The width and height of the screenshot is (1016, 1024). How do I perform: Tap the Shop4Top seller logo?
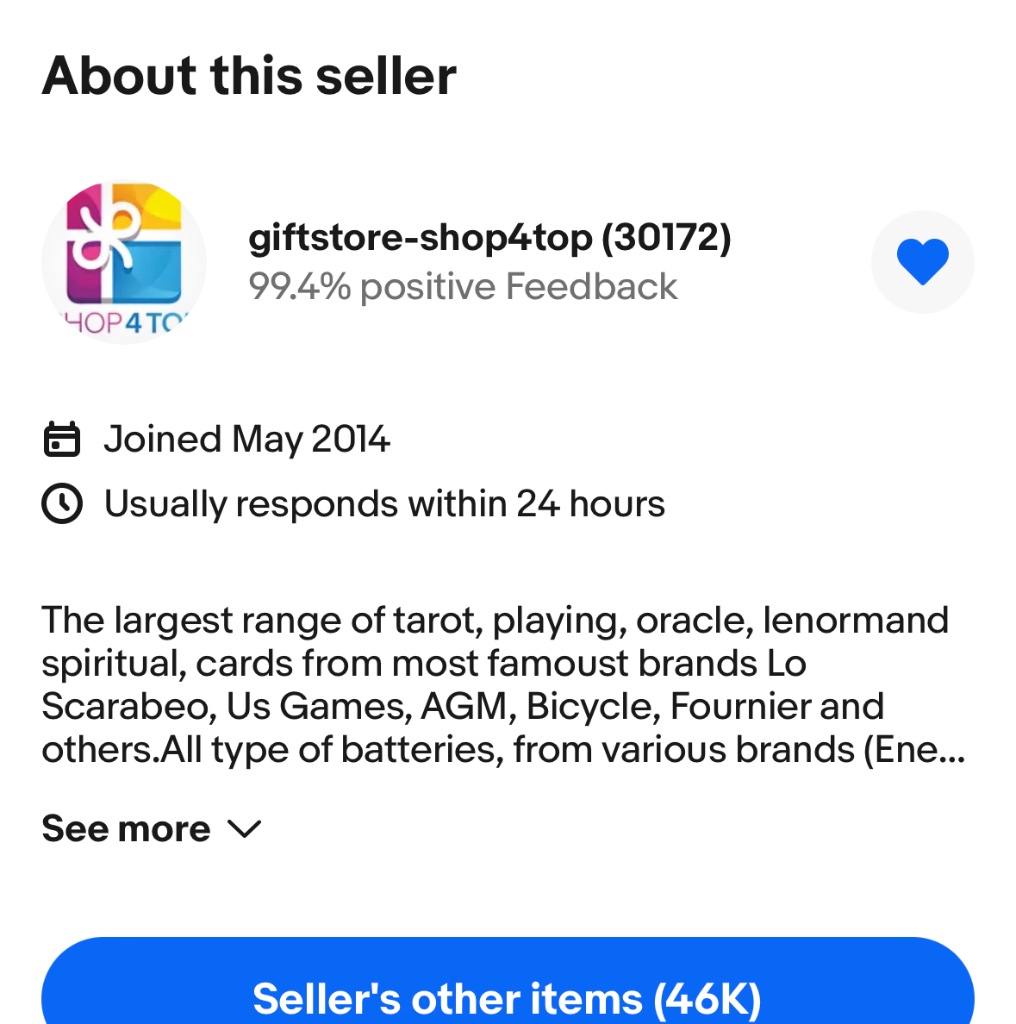[x=124, y=262]
